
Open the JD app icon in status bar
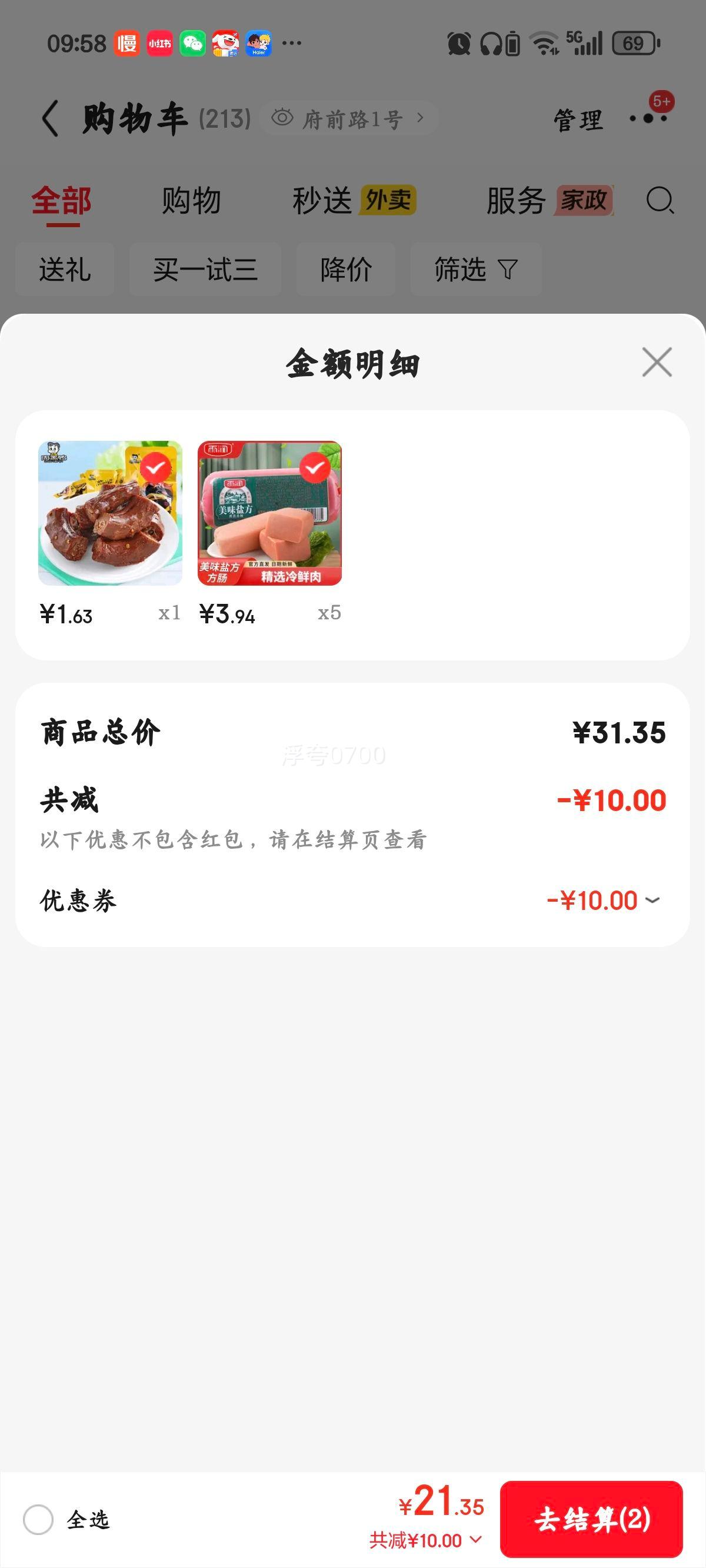pos(227,42)
